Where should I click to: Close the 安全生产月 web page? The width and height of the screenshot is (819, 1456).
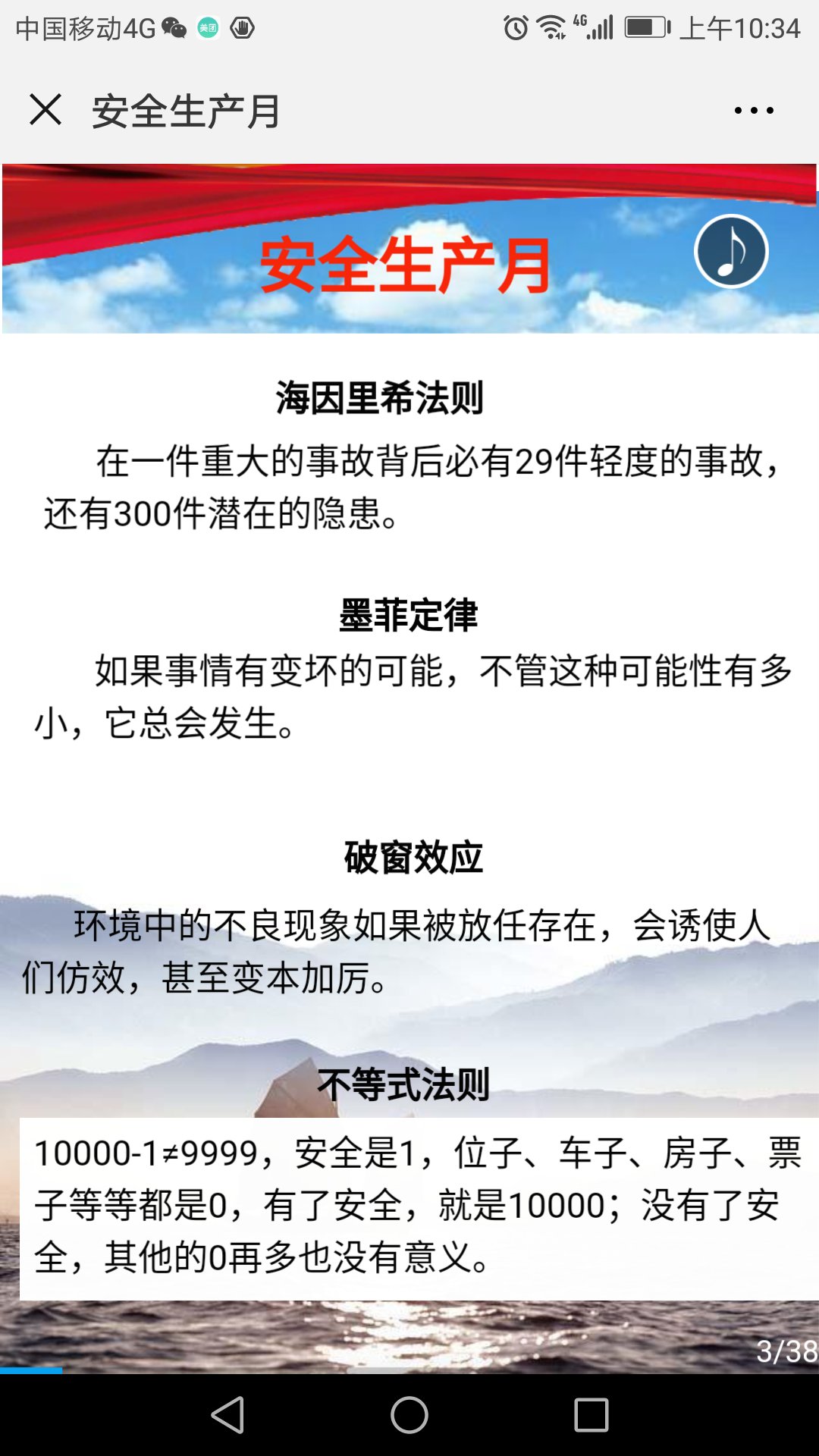tap(45, 110)
